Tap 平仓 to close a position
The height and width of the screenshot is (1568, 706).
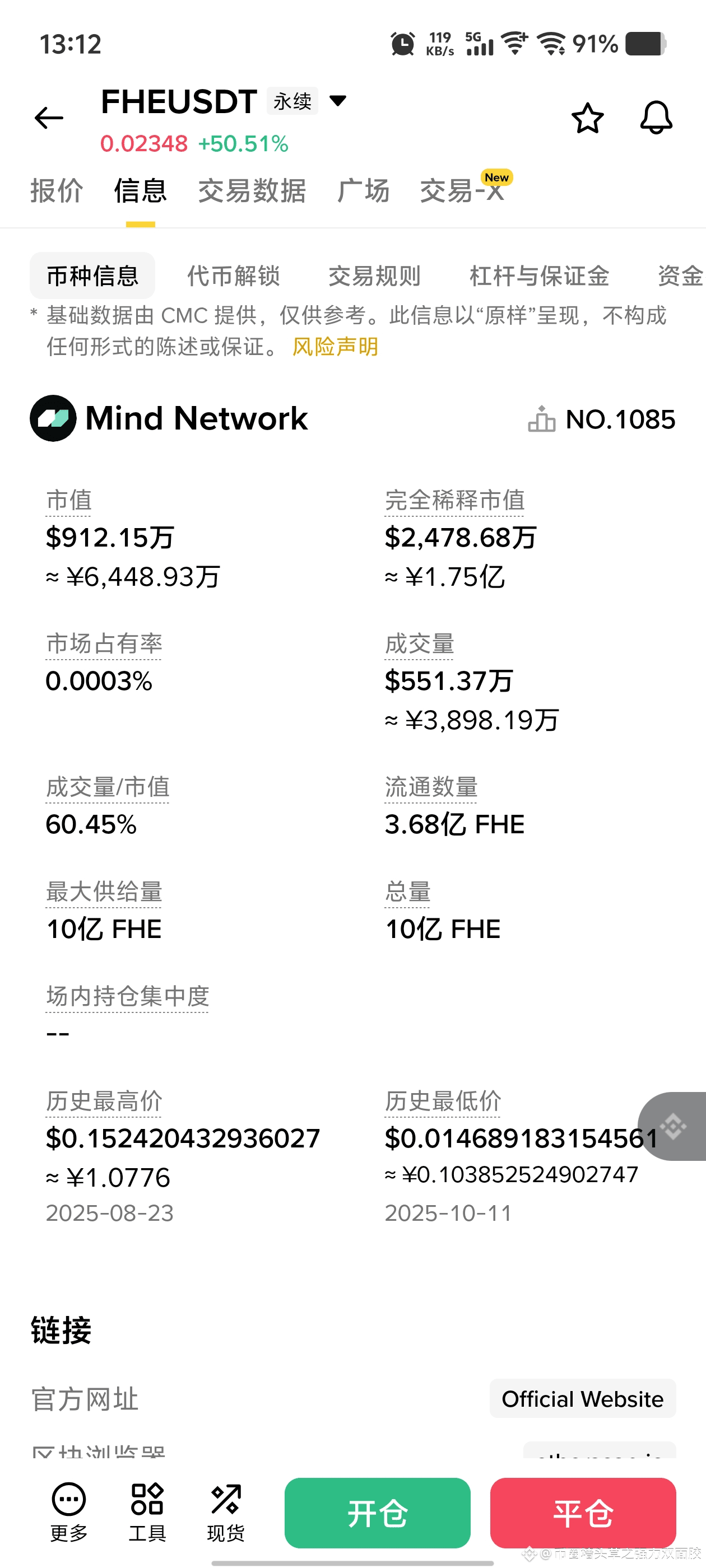pos(582,1513)
